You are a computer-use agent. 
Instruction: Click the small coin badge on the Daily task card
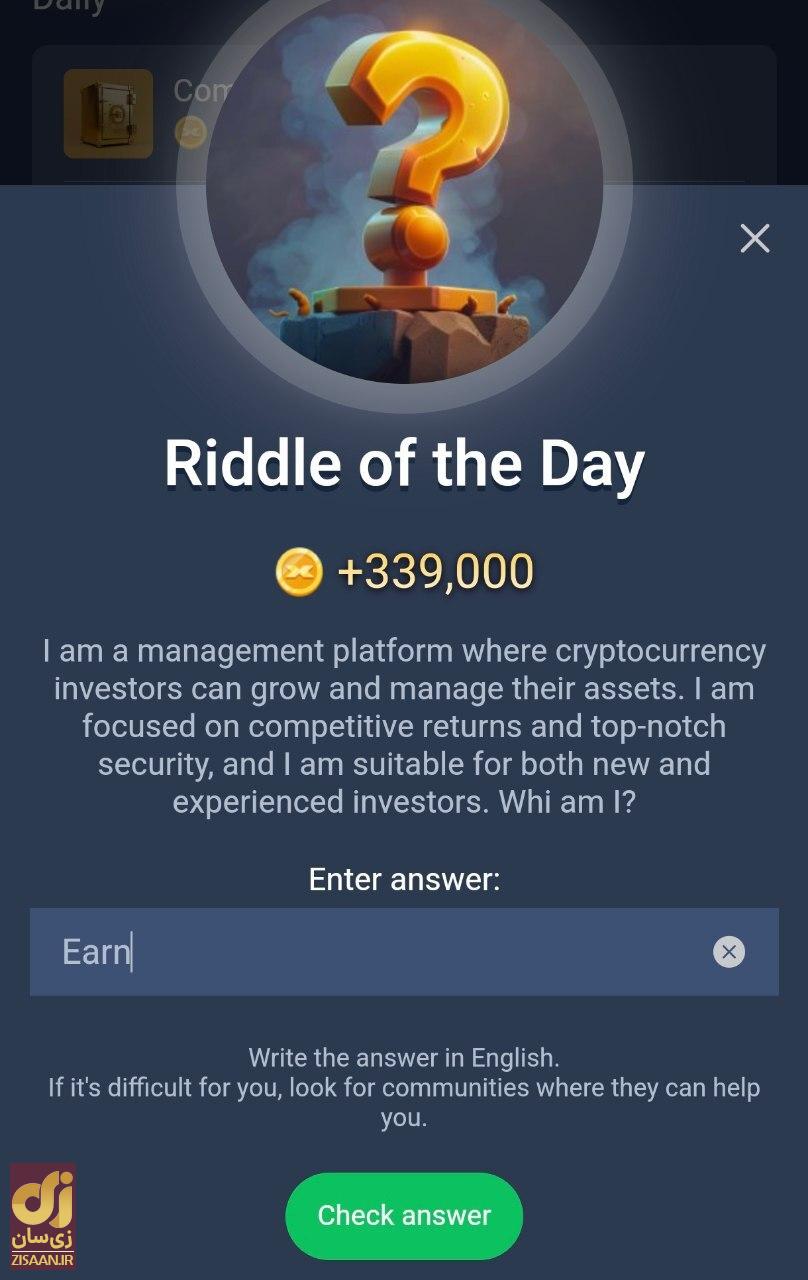click(x=190, y=130)
